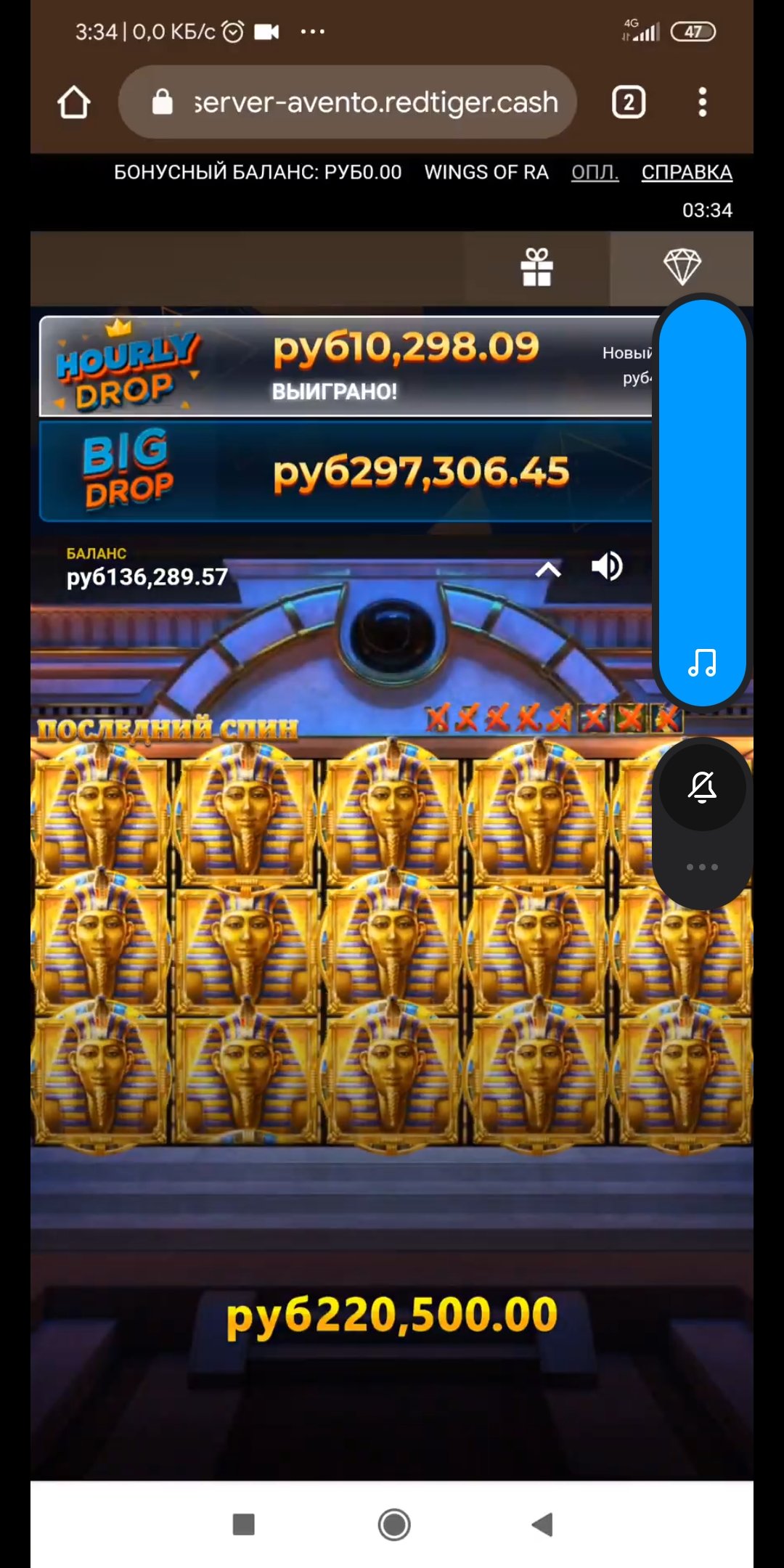Open the СПРАВКА help link
The image size is (784, 1568).
pyautogui.click(x=686, y=172)
